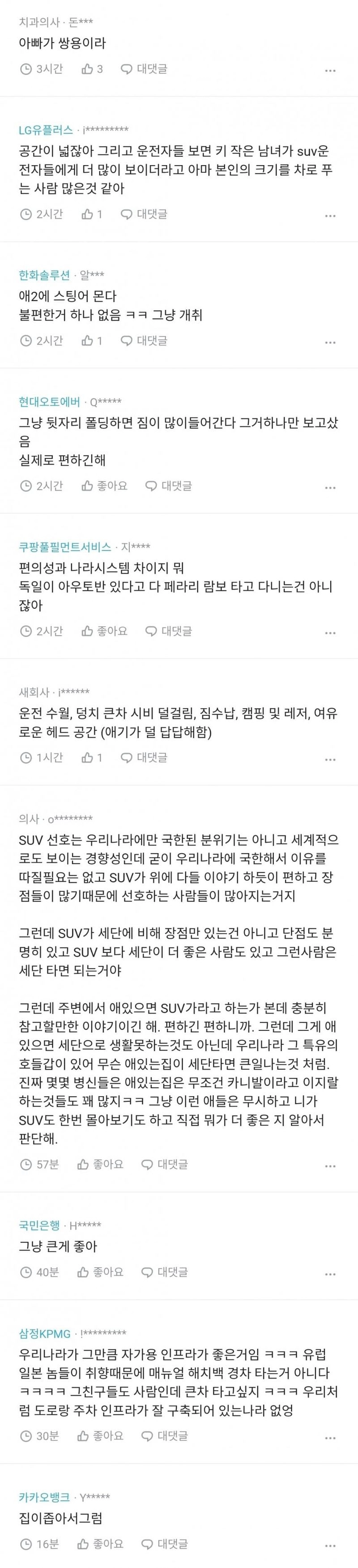Screen dimensions: 358x1568
Task: Open the 카카오뱅크 company link
Action: coord(44,1497)
